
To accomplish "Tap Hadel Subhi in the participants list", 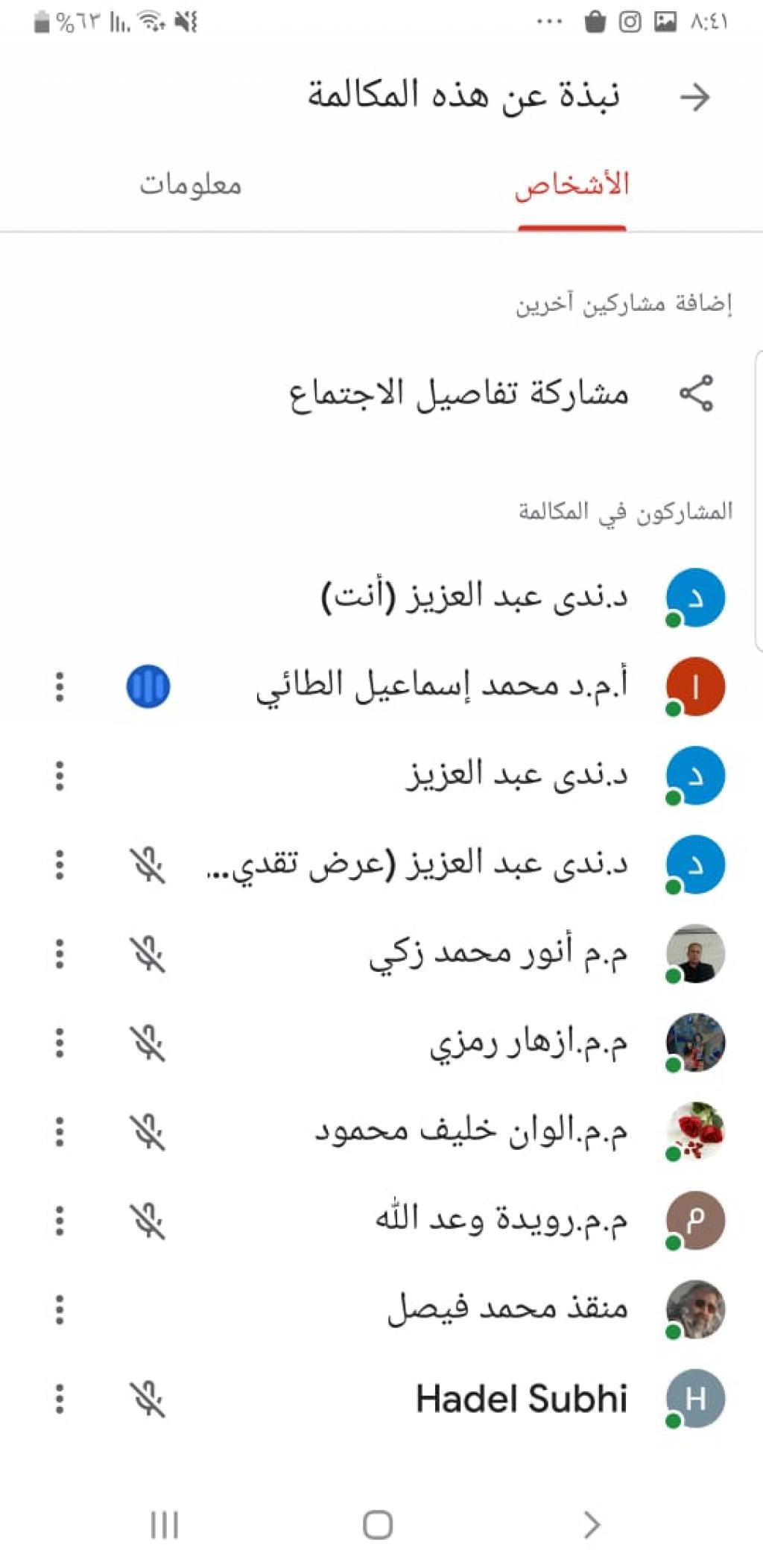I will click(x=521, y=1399).
